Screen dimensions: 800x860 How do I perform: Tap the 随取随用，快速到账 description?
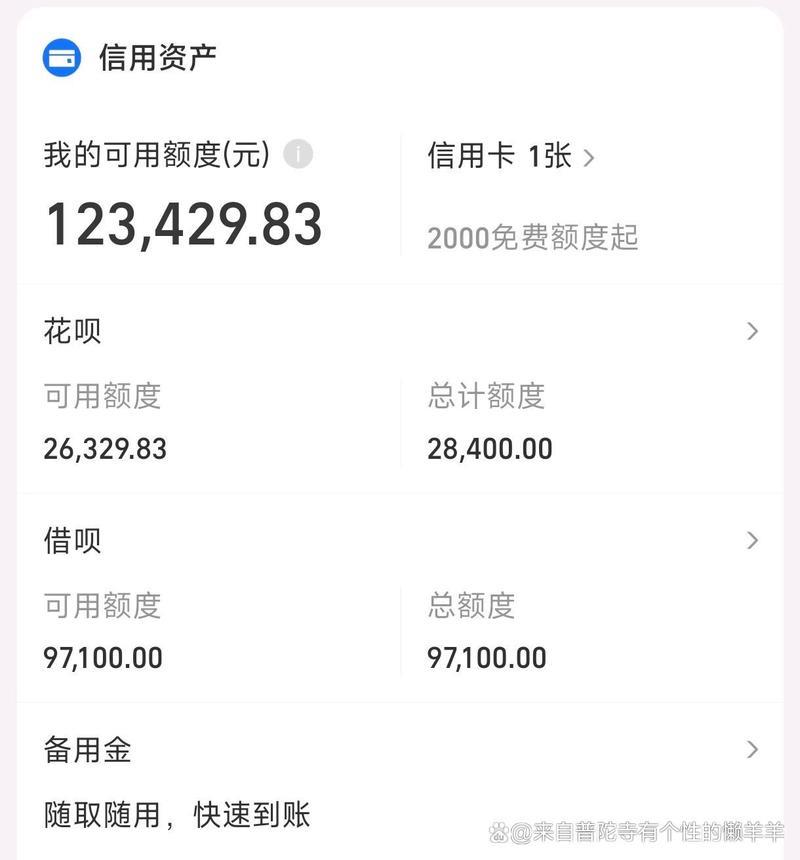(x=178, y=815)
